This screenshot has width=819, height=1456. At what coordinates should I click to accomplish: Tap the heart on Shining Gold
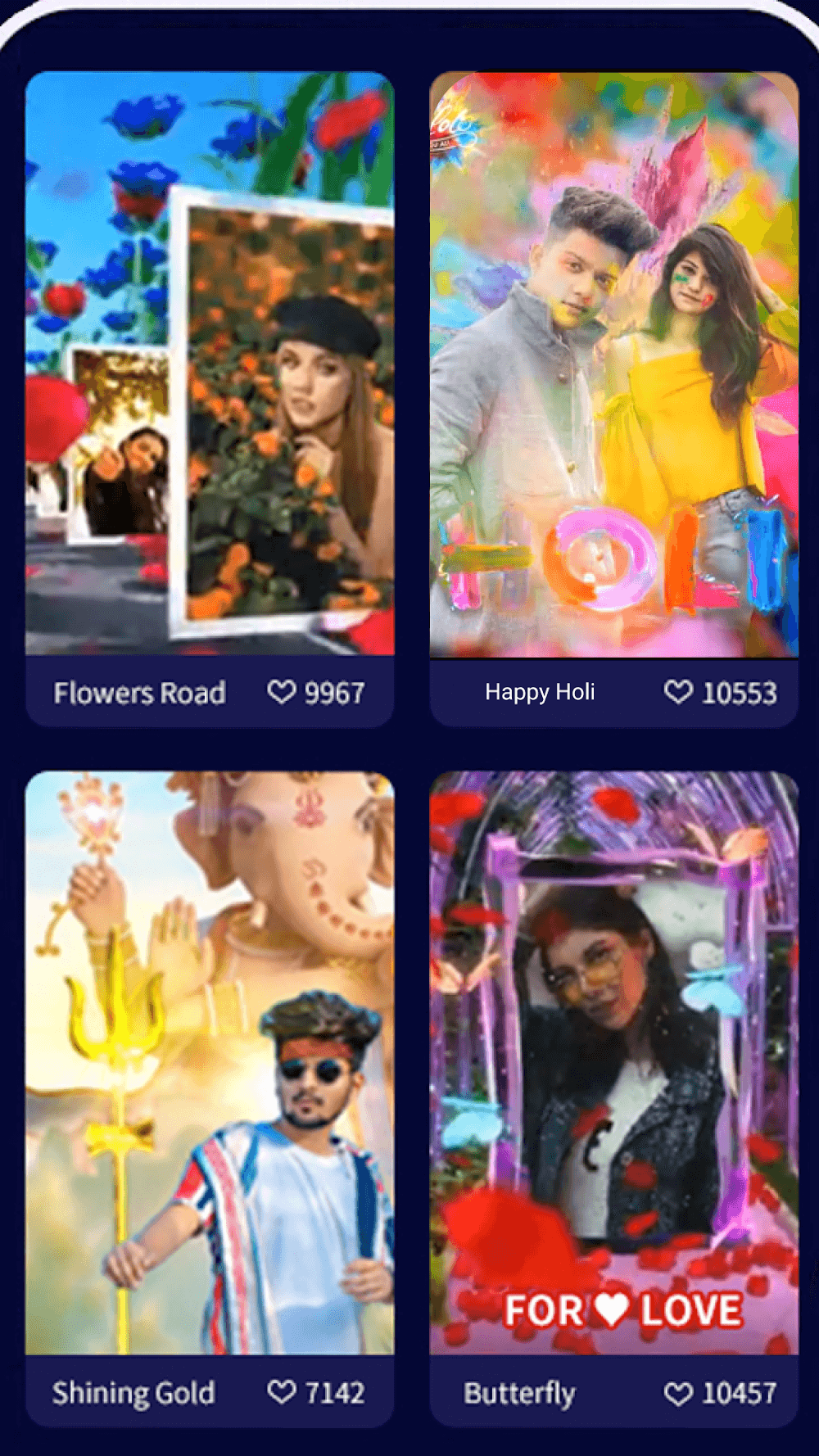pyautogui.click(x=282, y=1392)
